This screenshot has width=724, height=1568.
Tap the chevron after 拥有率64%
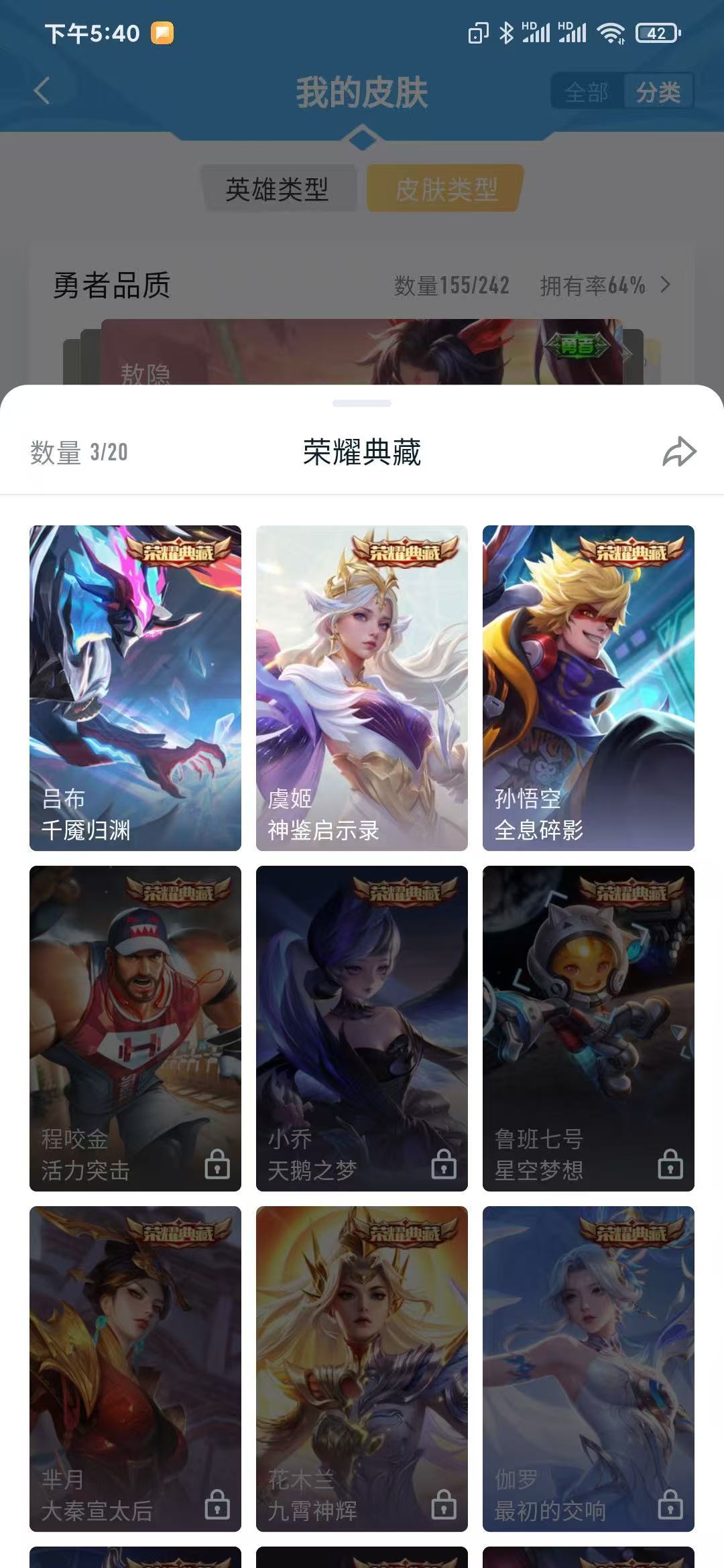point(666,284)
